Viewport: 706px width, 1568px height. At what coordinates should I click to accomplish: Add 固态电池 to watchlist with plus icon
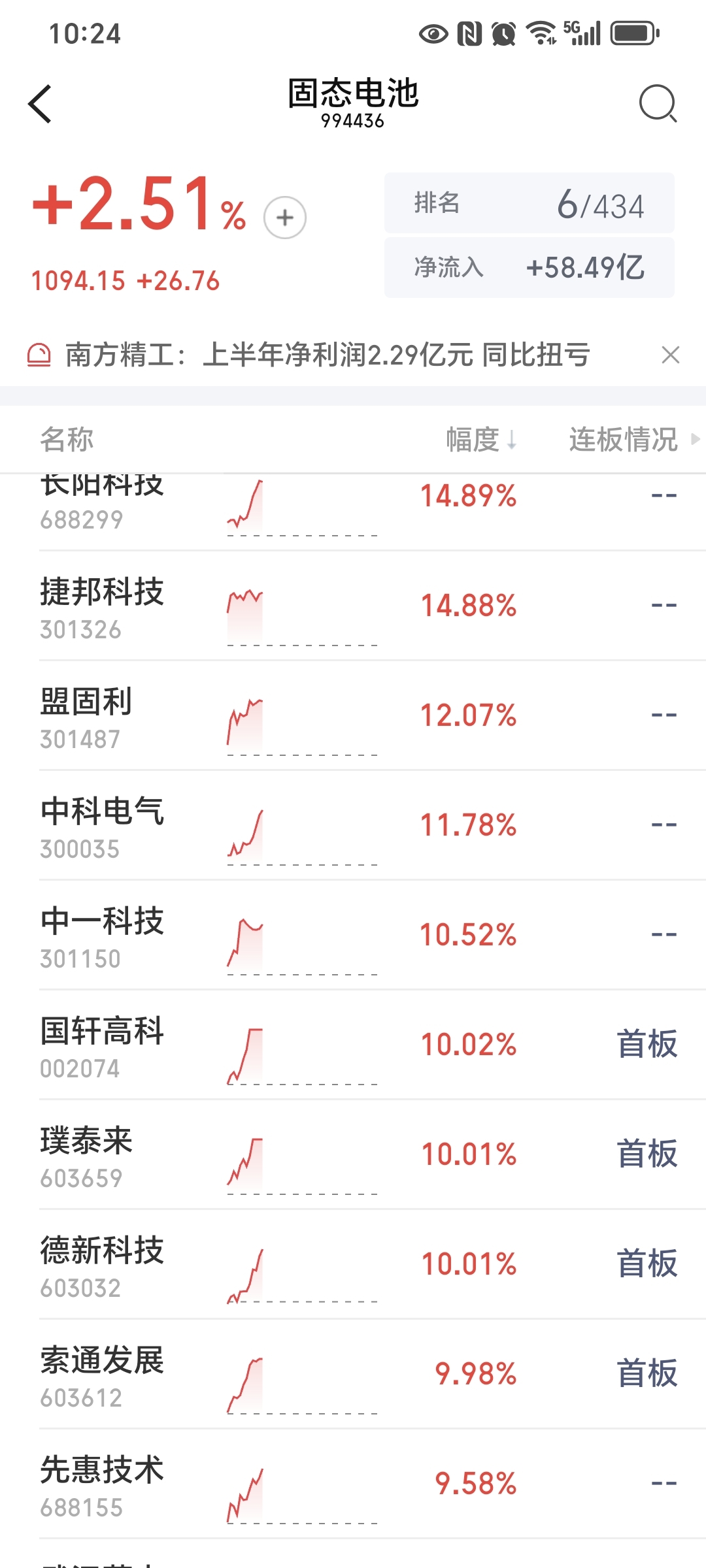point(285,218)
